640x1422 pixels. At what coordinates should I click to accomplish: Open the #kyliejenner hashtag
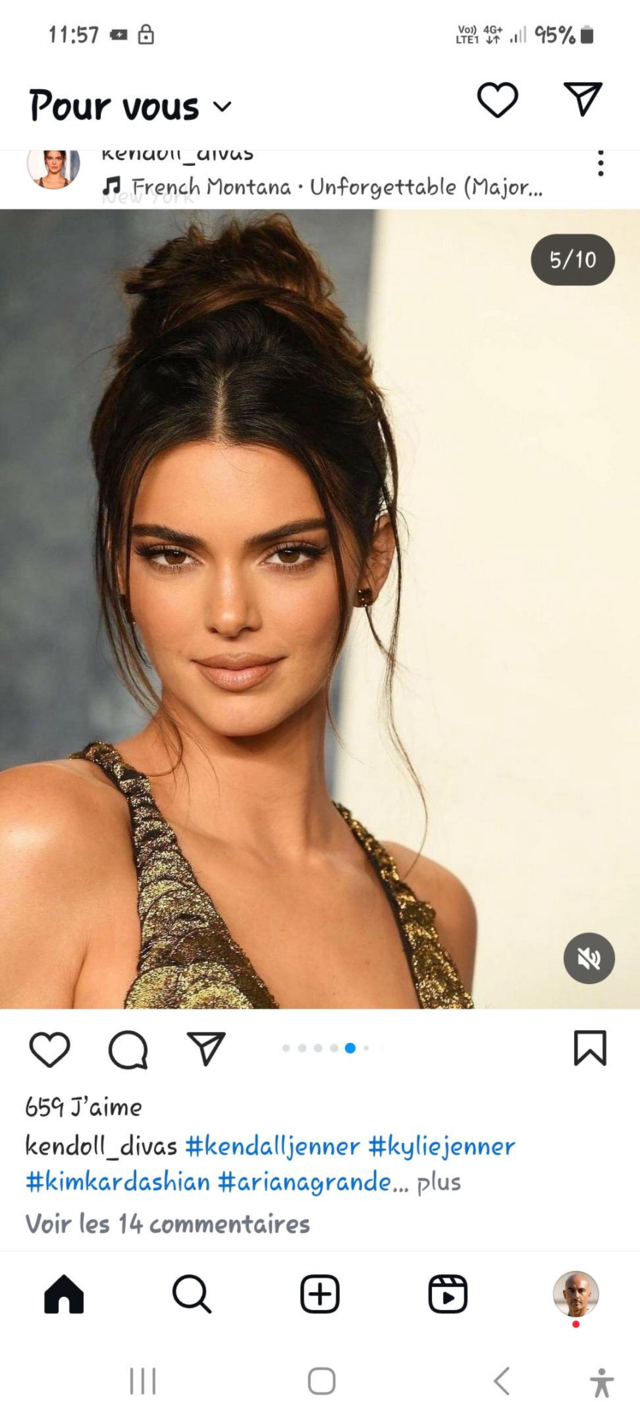[x=442, y=1146]
